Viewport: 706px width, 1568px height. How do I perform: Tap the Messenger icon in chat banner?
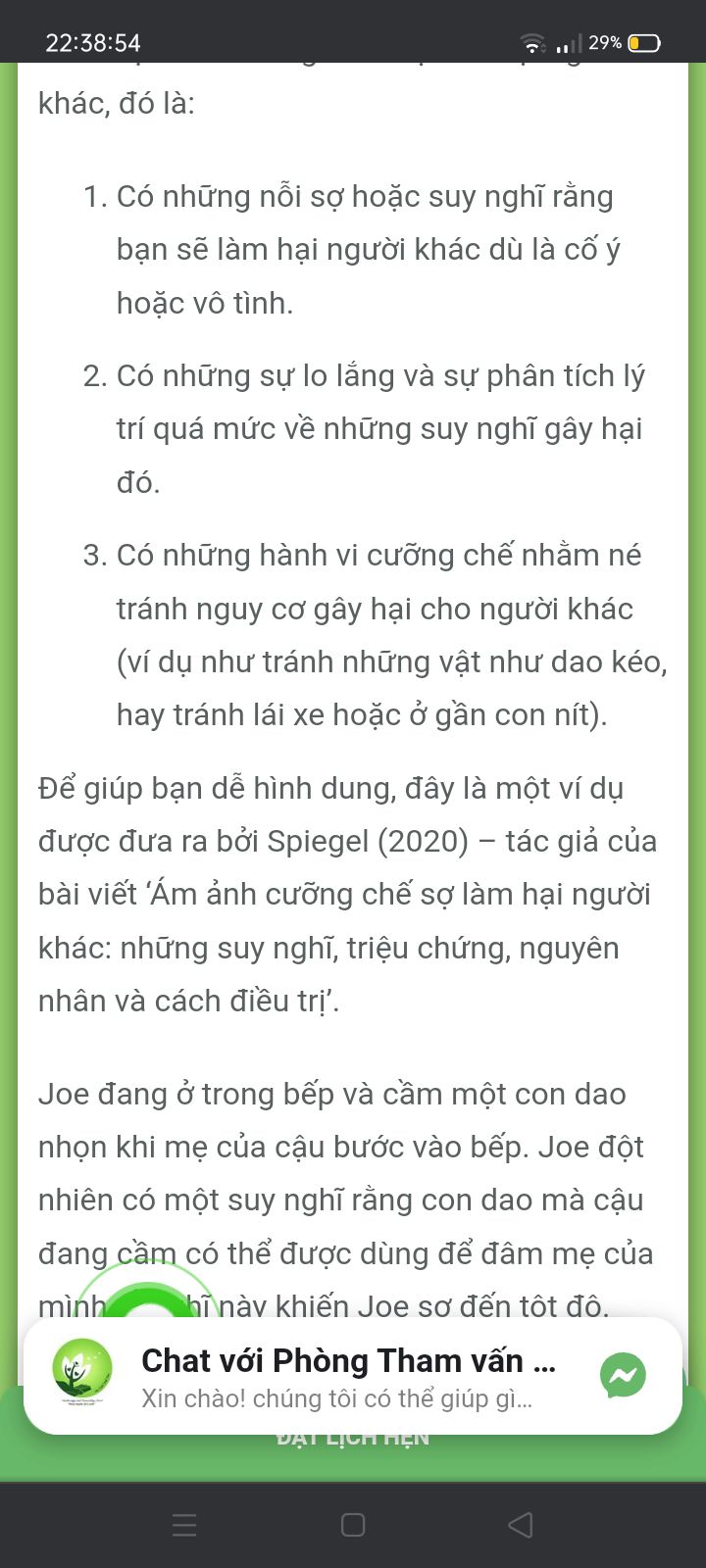[623, 1376]
